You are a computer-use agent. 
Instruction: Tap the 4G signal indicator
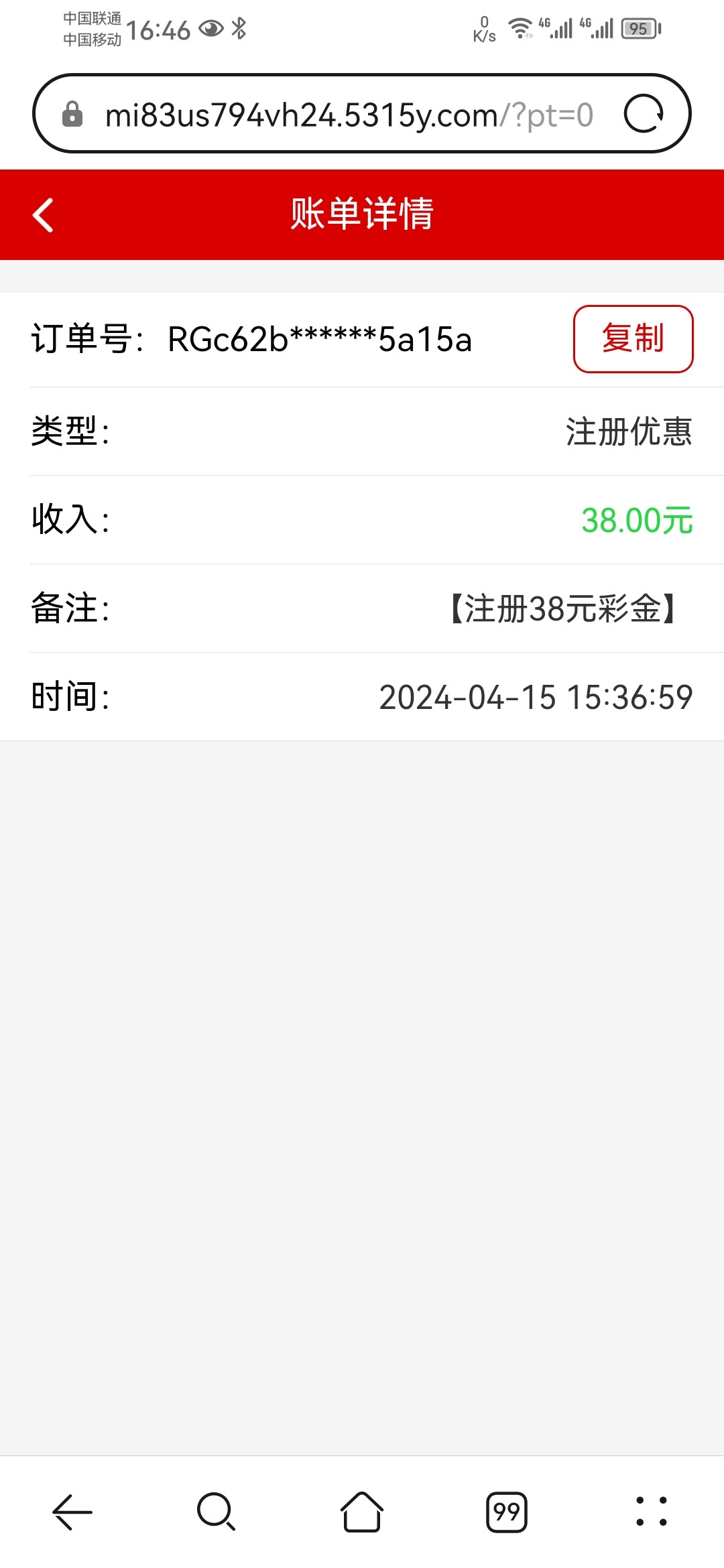point(560,28)
